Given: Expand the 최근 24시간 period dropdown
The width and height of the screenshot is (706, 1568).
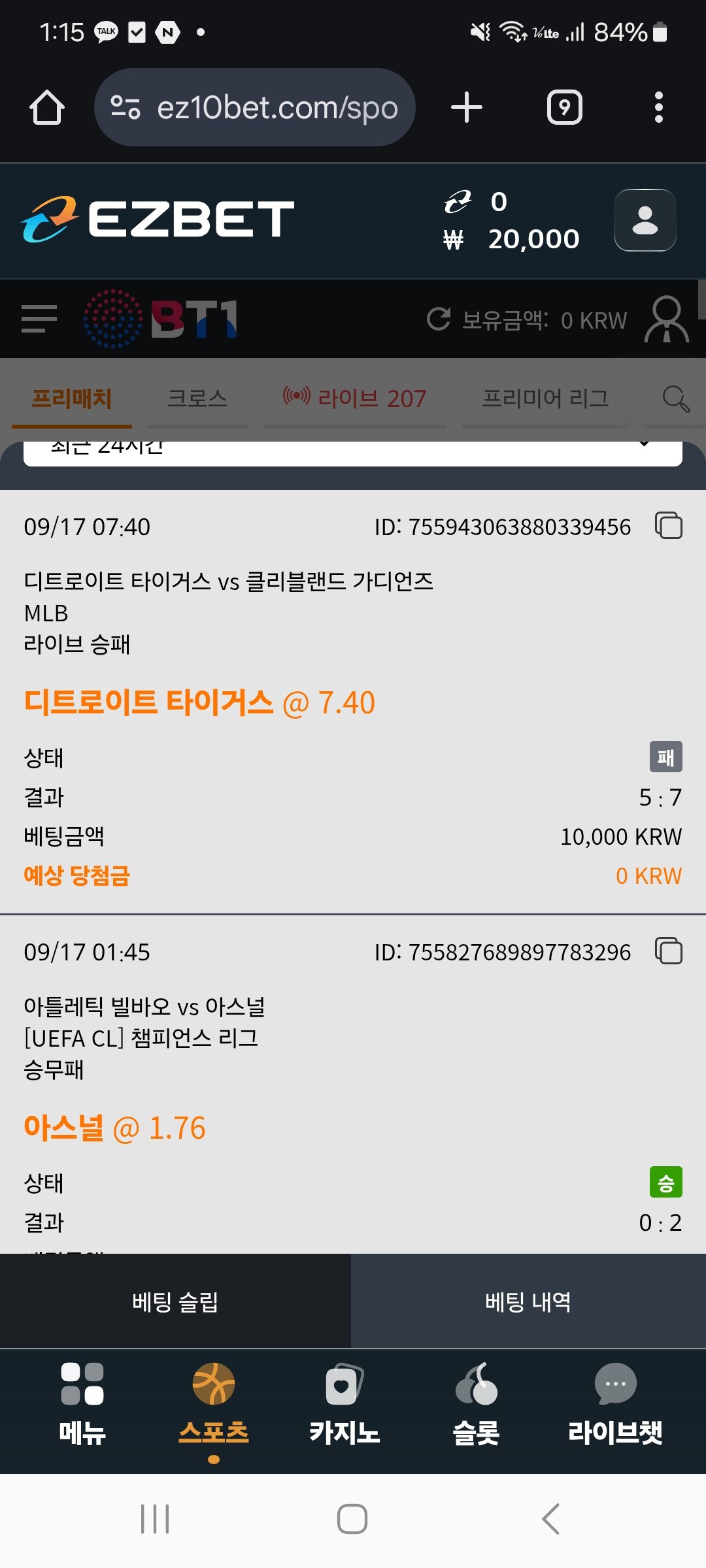Looking at the screenshot, I should tap(353, 451).
